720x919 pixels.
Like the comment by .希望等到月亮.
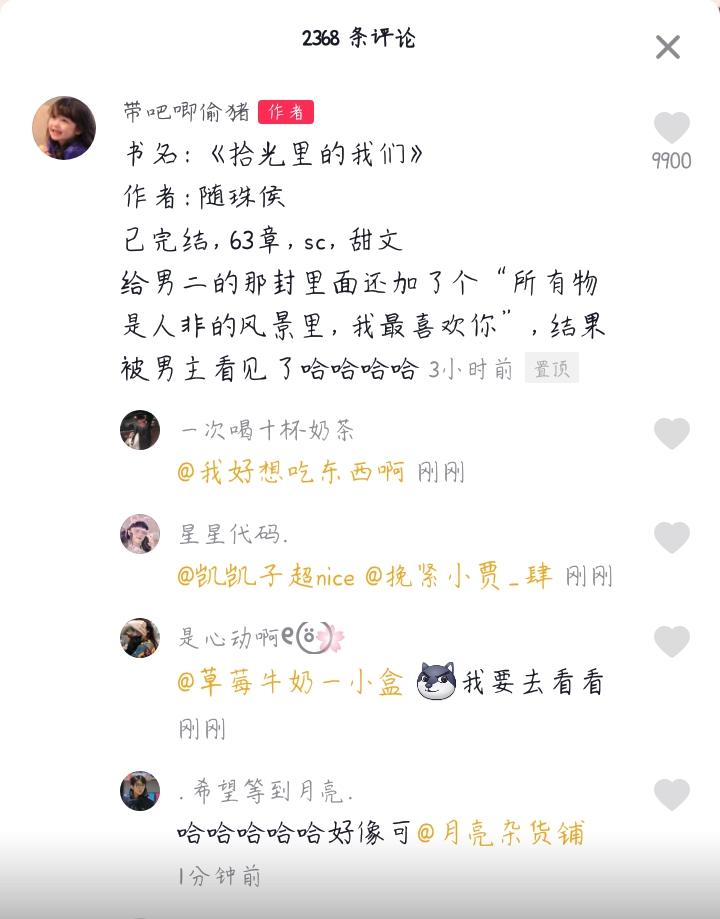(671, 795)
